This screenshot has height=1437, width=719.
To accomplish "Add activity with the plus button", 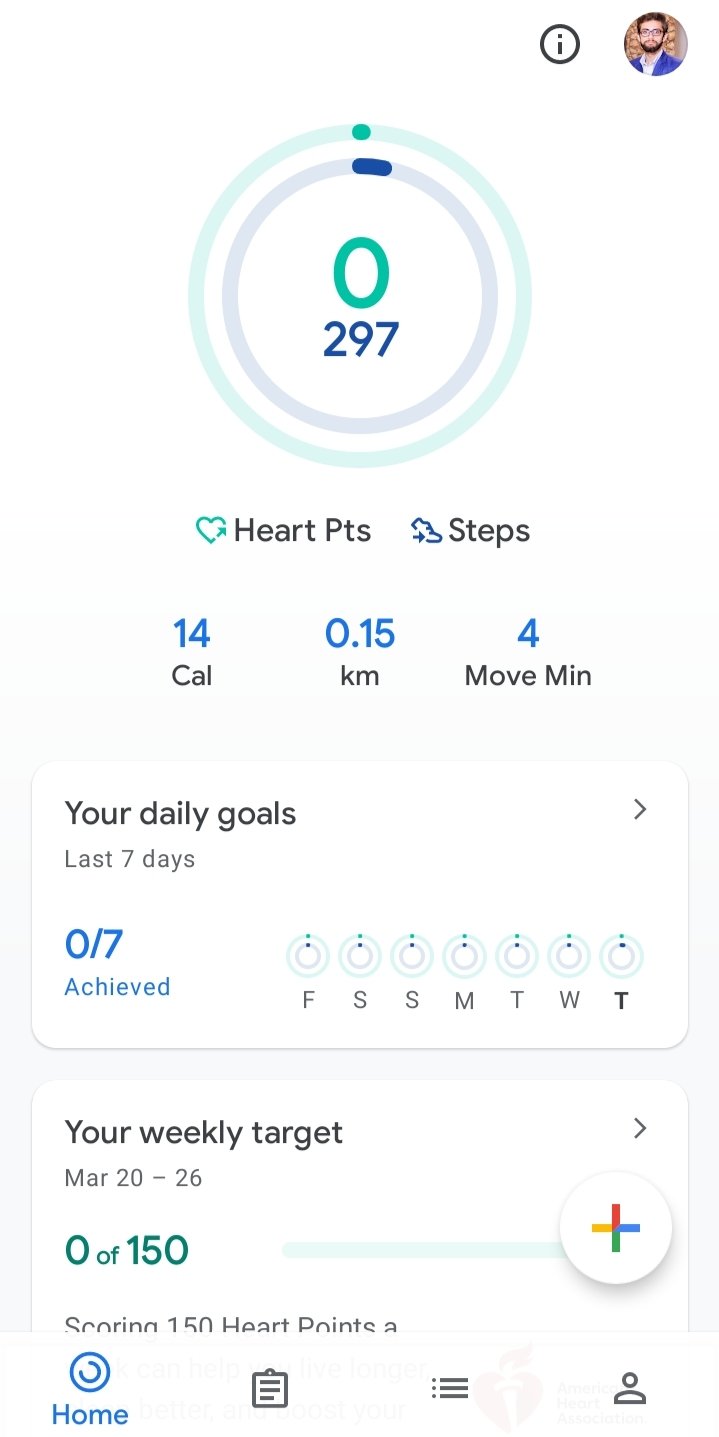I will (616, 1228).
